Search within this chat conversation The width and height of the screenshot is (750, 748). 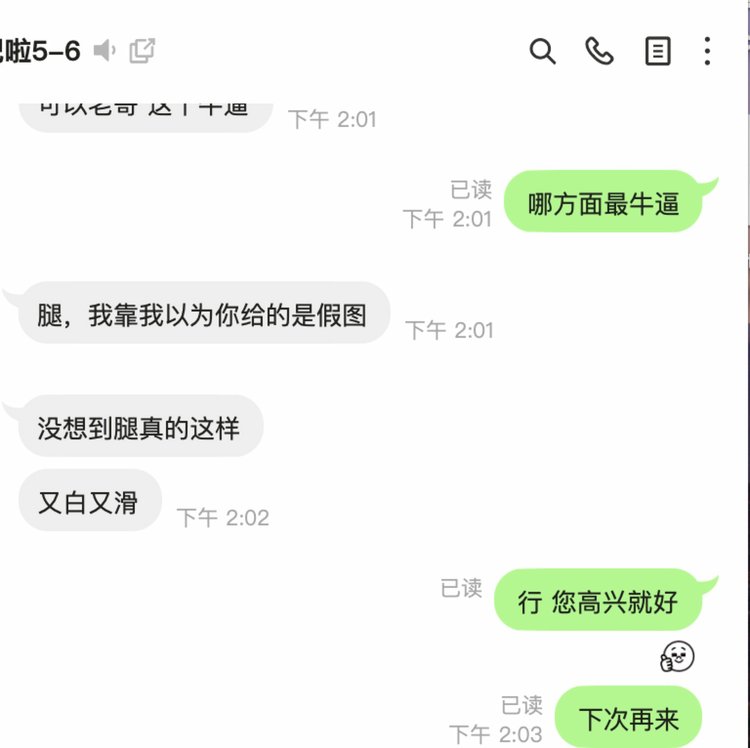542,51
